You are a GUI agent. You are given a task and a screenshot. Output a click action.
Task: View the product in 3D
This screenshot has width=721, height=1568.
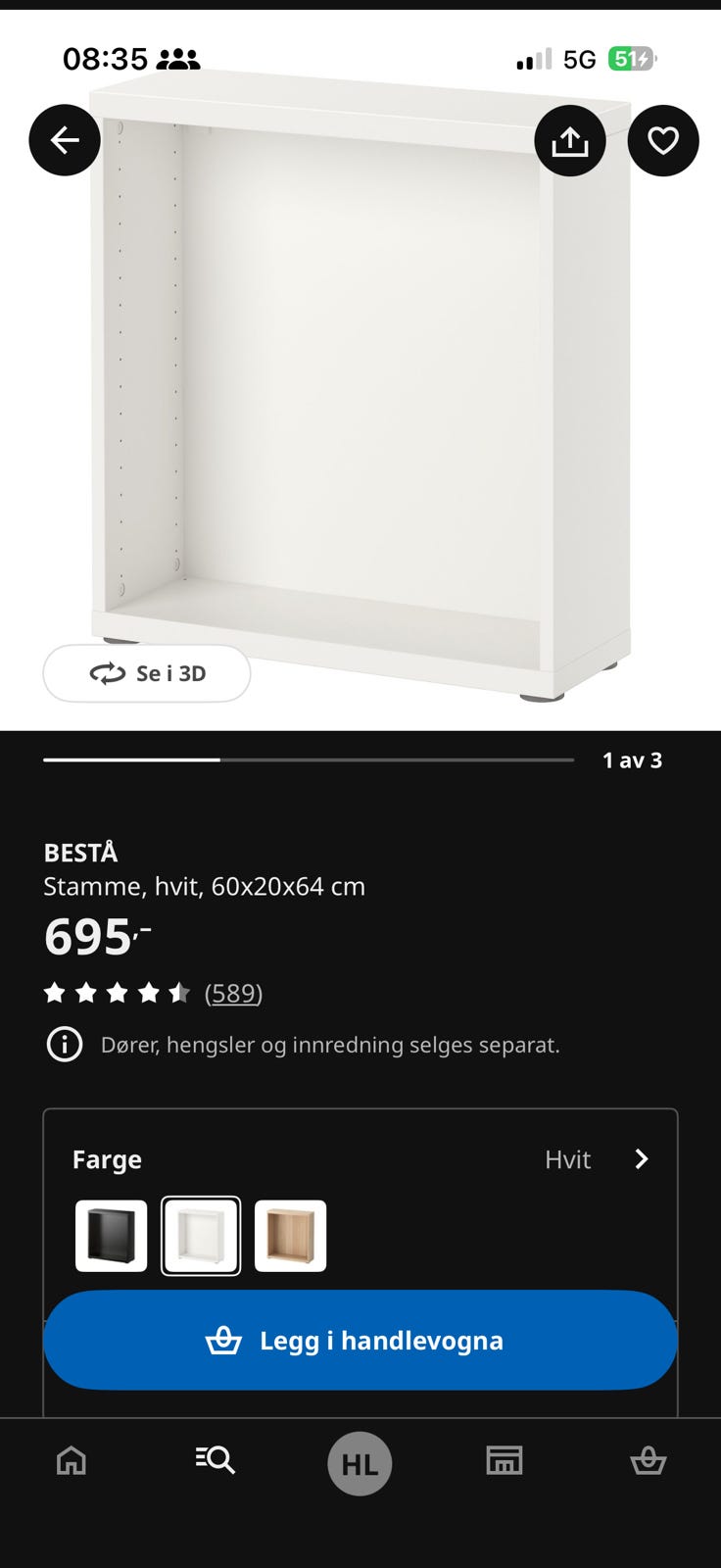coord(147,673)
